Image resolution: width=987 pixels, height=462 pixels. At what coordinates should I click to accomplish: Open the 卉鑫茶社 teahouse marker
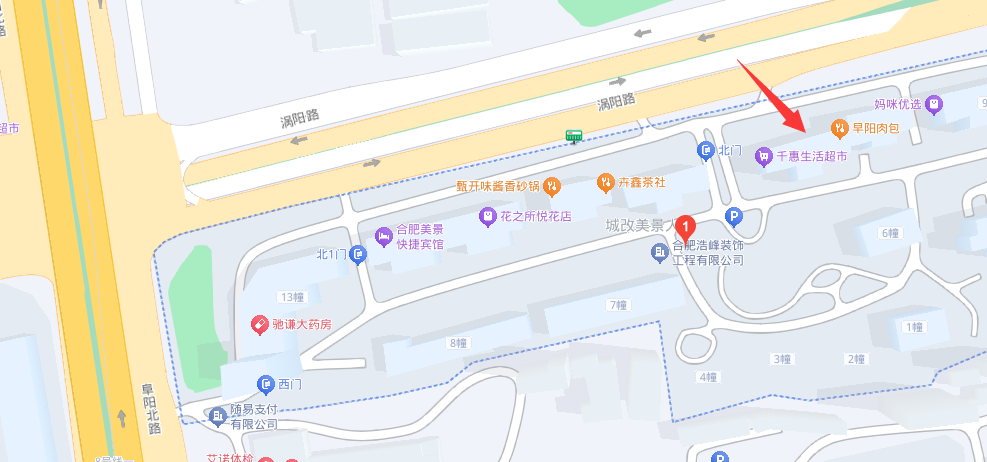point(605,182)
